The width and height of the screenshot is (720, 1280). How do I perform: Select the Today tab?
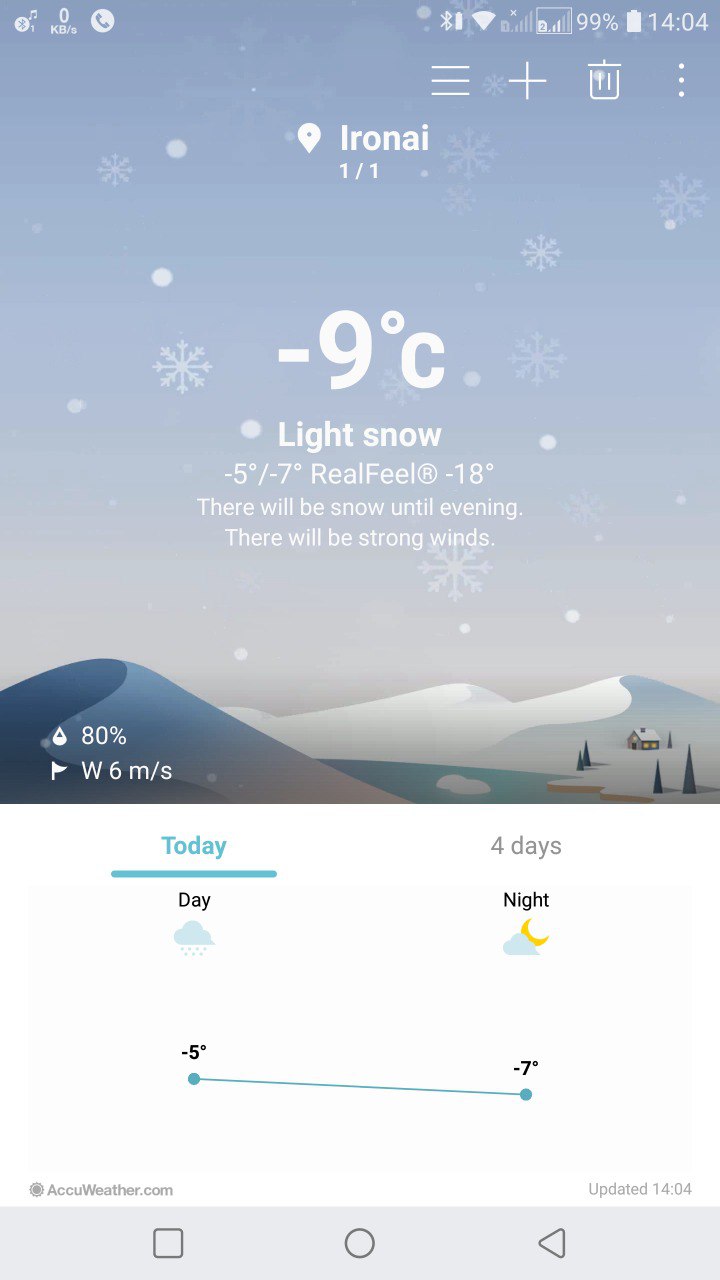194,846
